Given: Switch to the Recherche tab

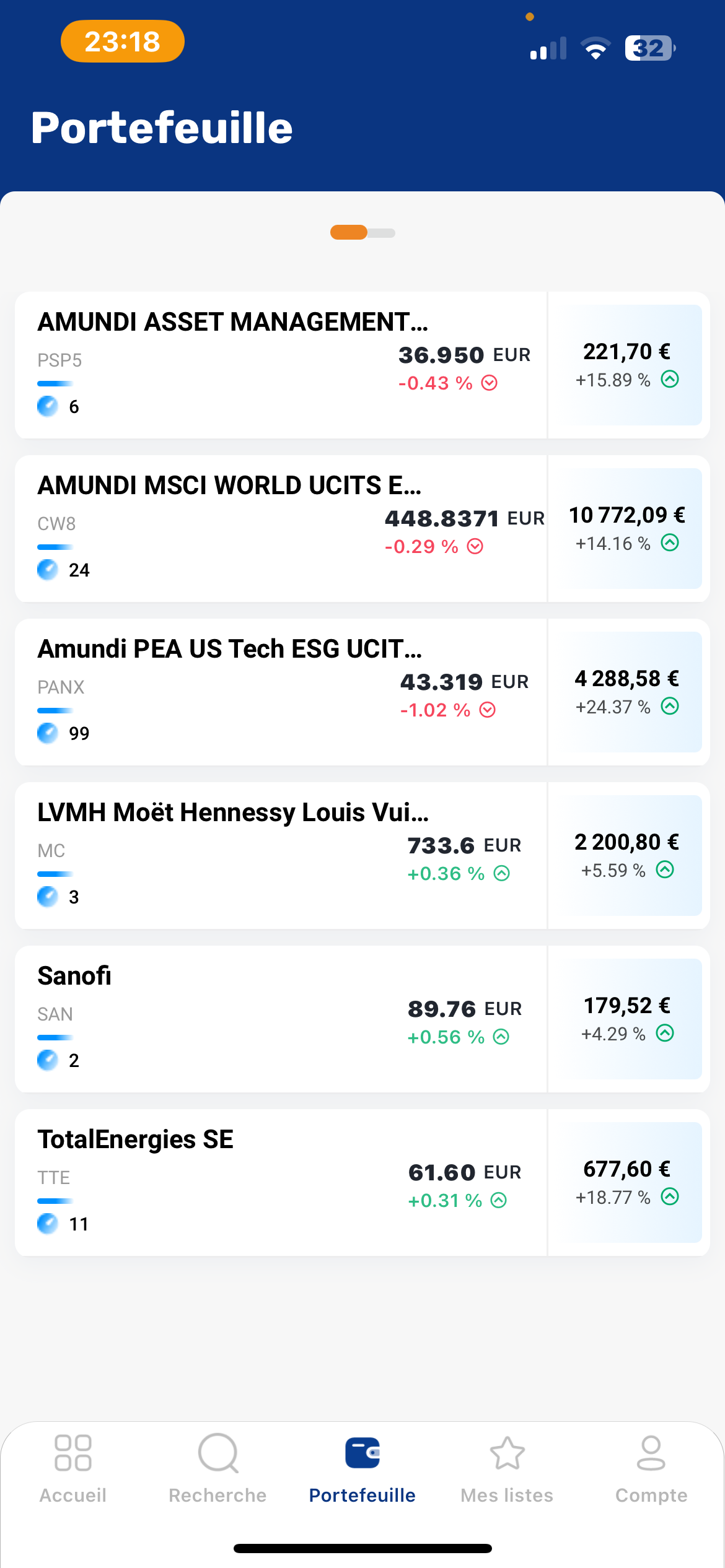Looking at the screenshot, I should [x=217, y=1468].
